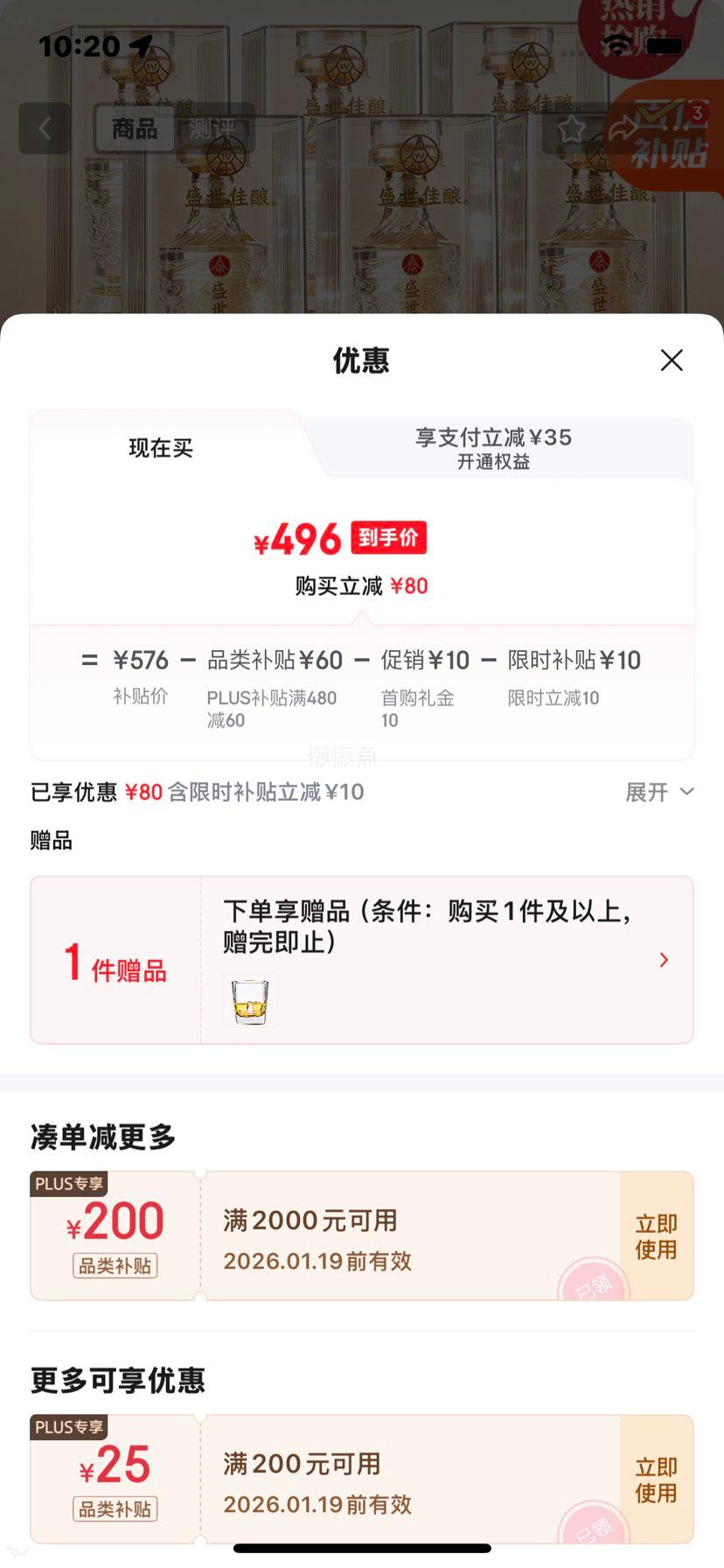Tap 立即使用 on the ¥200 coupon
724x1568 pixels.
click(x=657, y=1235)
